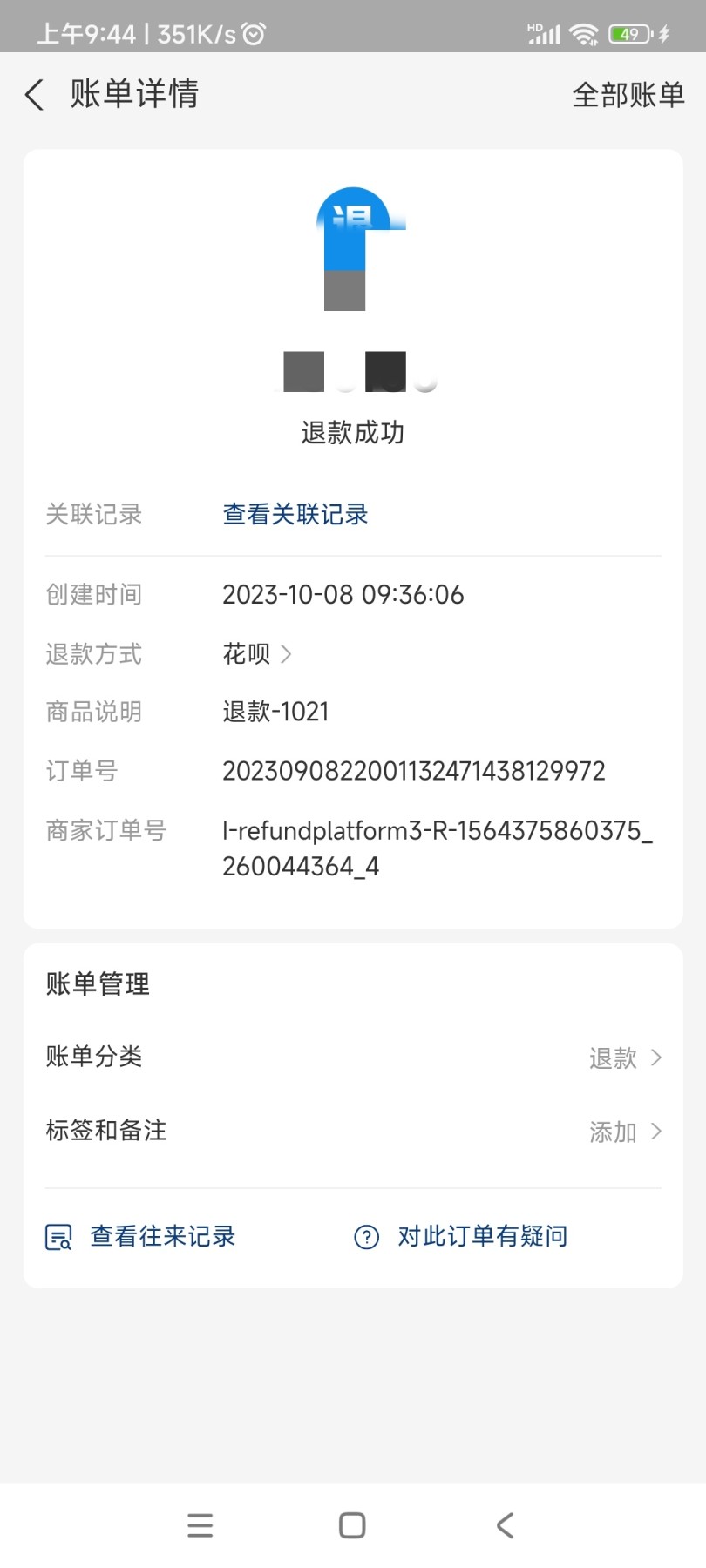Tap the system back navigation icon
The width and height of the screenshot is (706, 1568).
tap(505, 1524)
